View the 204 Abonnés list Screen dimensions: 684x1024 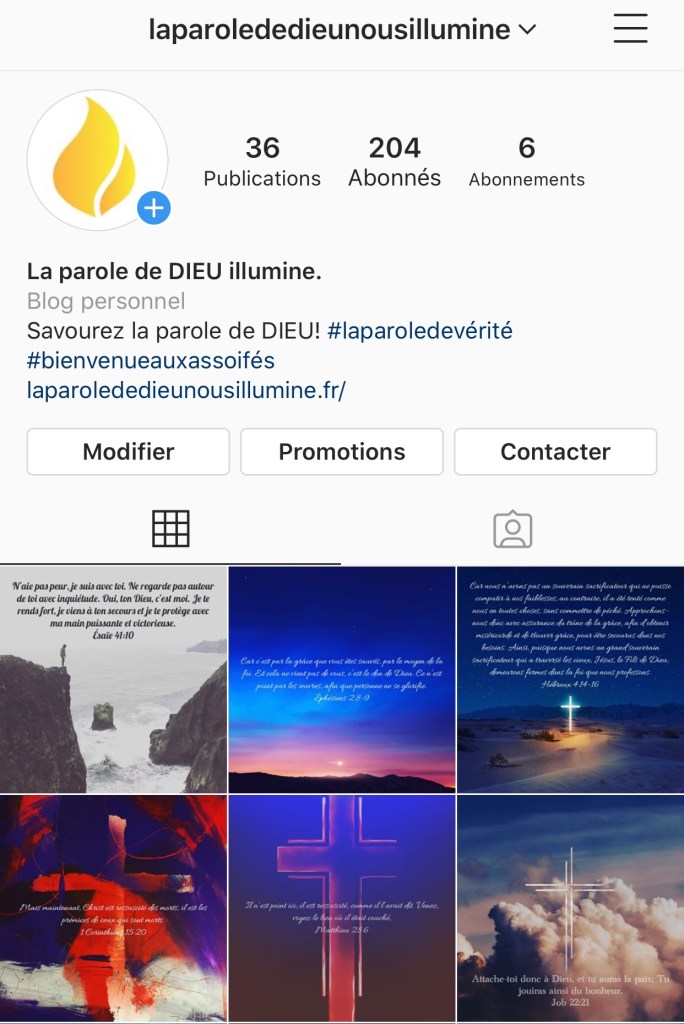pos(394,162)
